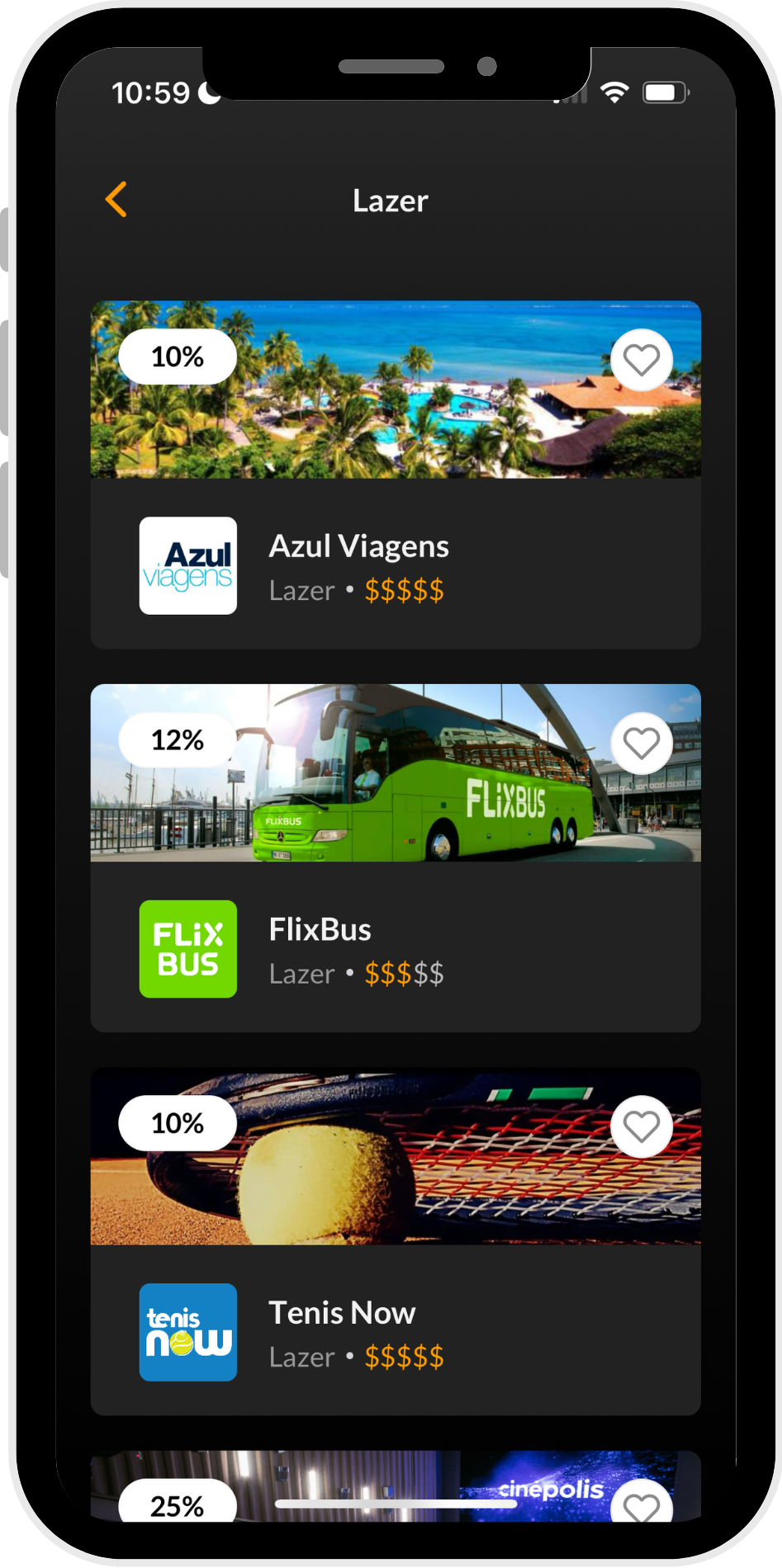Like the Tenis Now offer

pos(641,1126)
